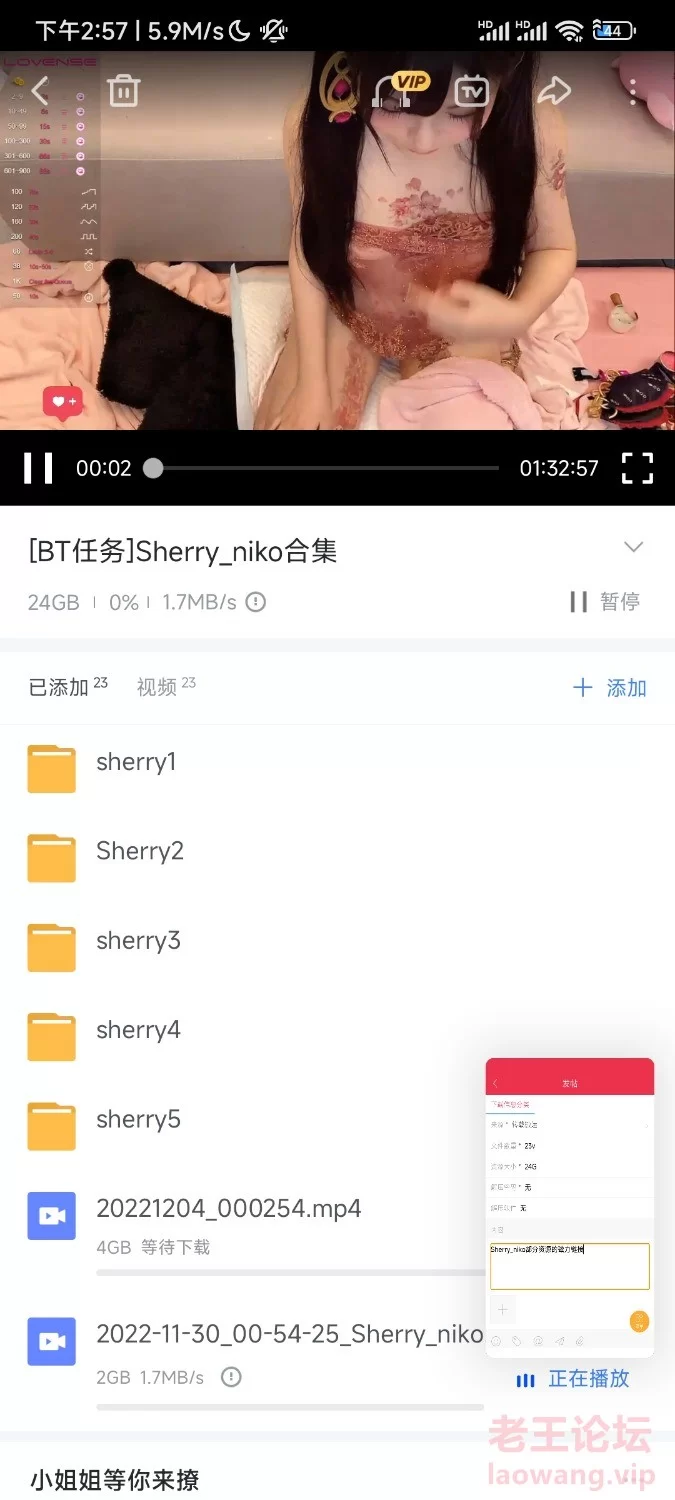Pause the video playback
675x1500 pixels.
pyautogui.click(x=38, y=468)
